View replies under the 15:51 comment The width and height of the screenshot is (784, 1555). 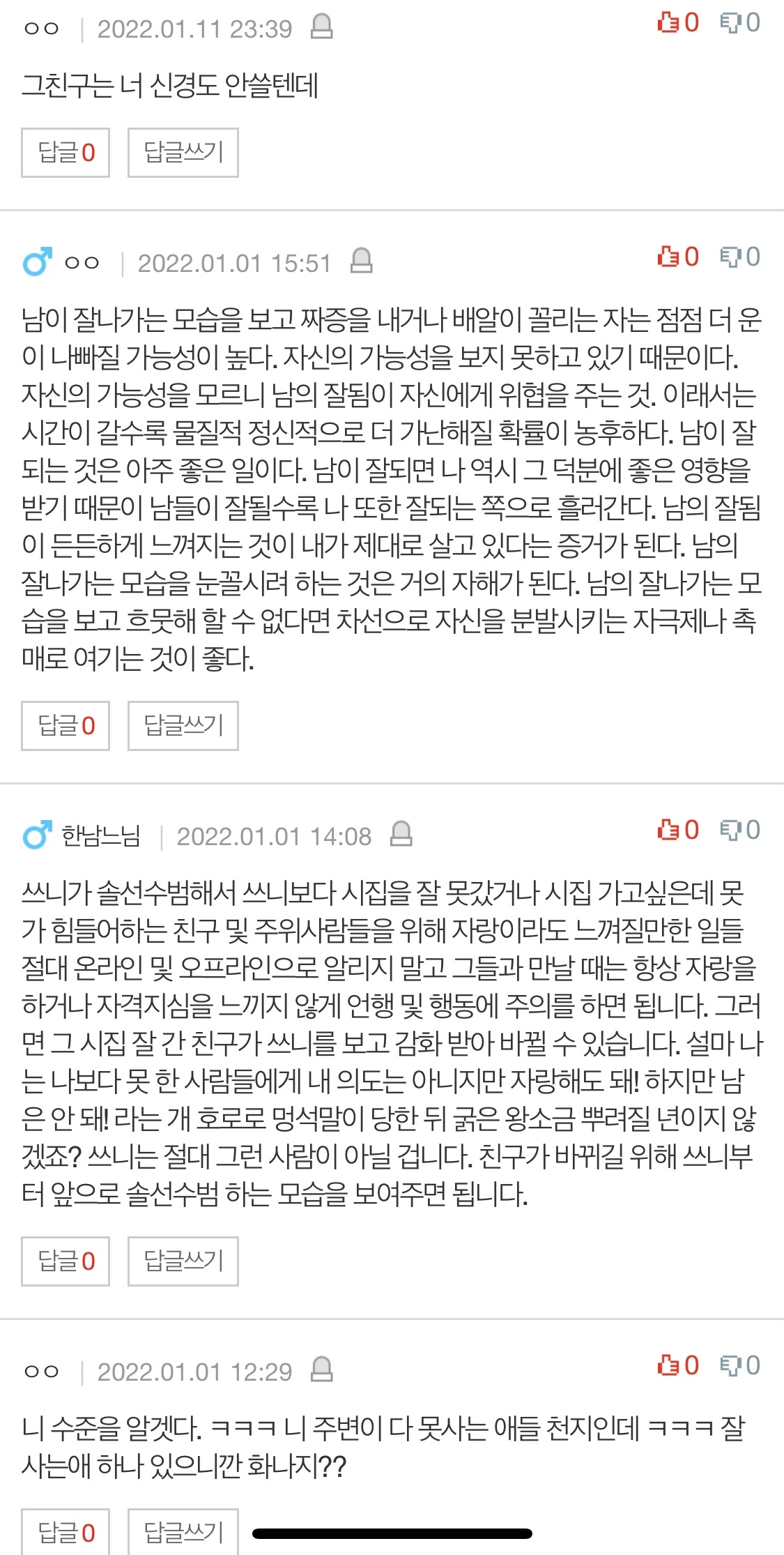(x=66, y=726)
